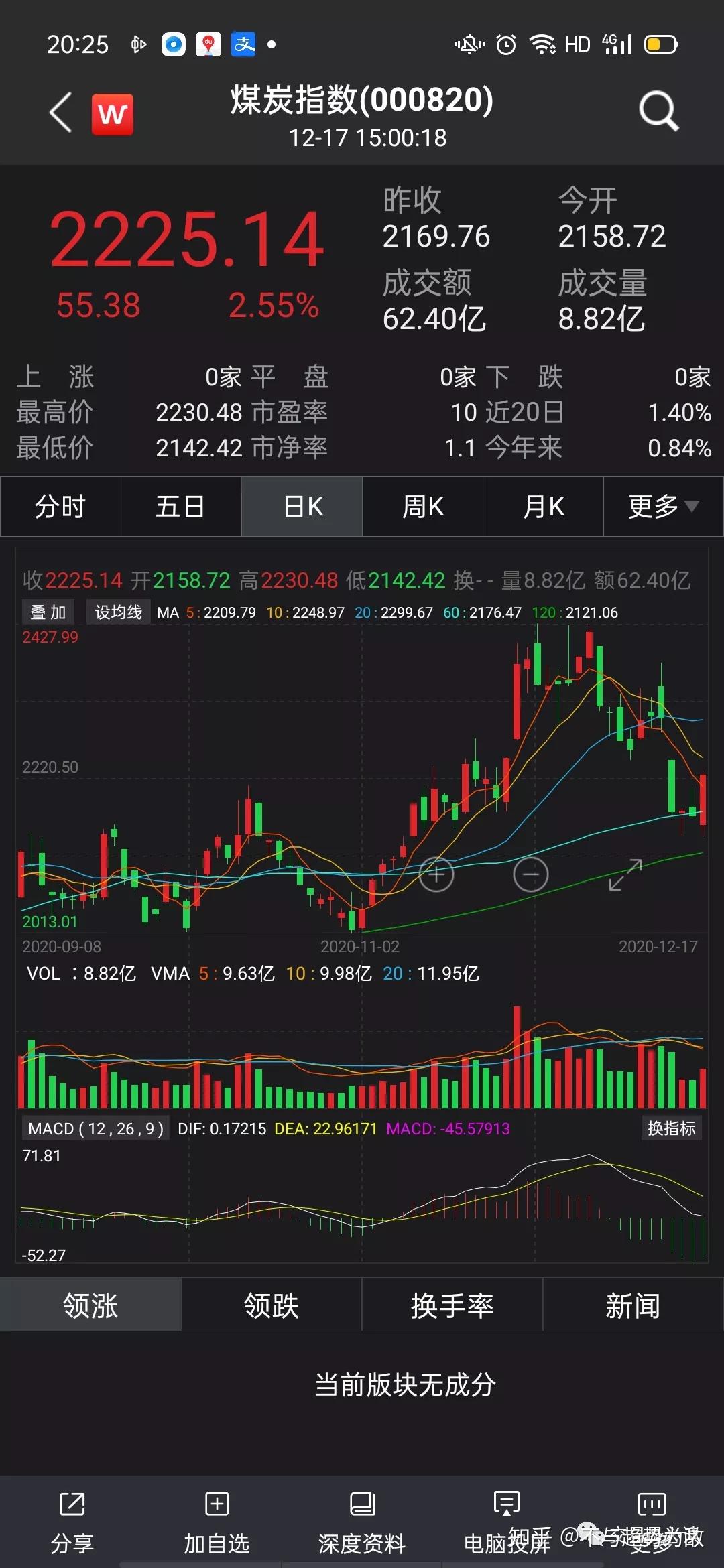This screenshot has width=724, height=1568.
Task: Select the 日K chart tab
Action: (302, 507)
